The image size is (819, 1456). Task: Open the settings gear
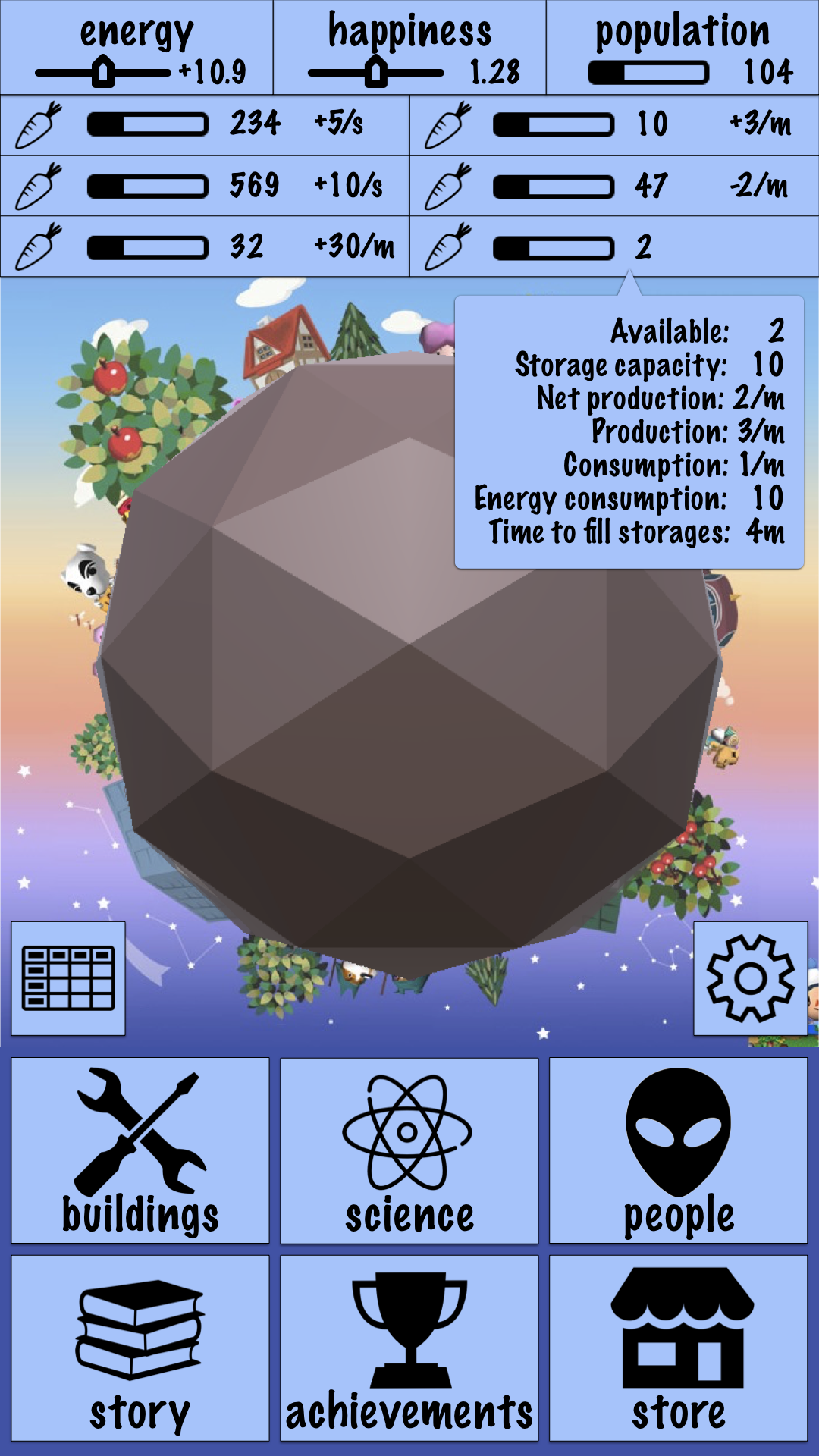click(750, 978)
